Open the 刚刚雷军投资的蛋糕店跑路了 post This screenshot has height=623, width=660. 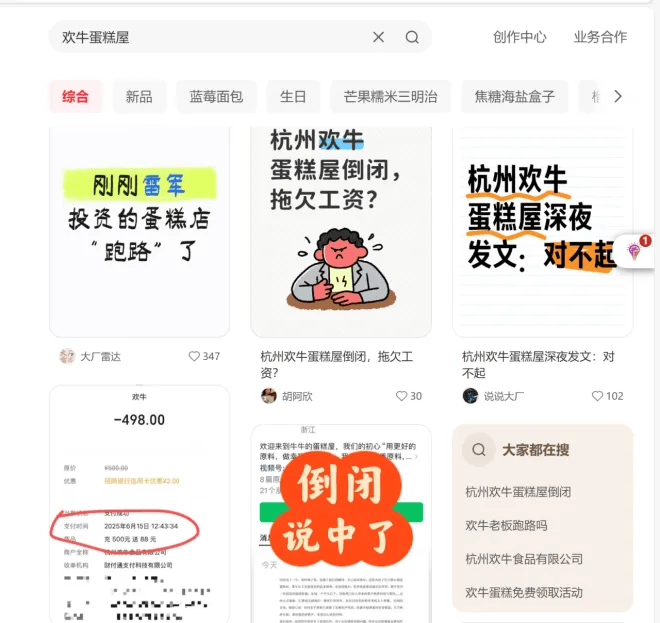pyautogui.click(x=139, y=230)
